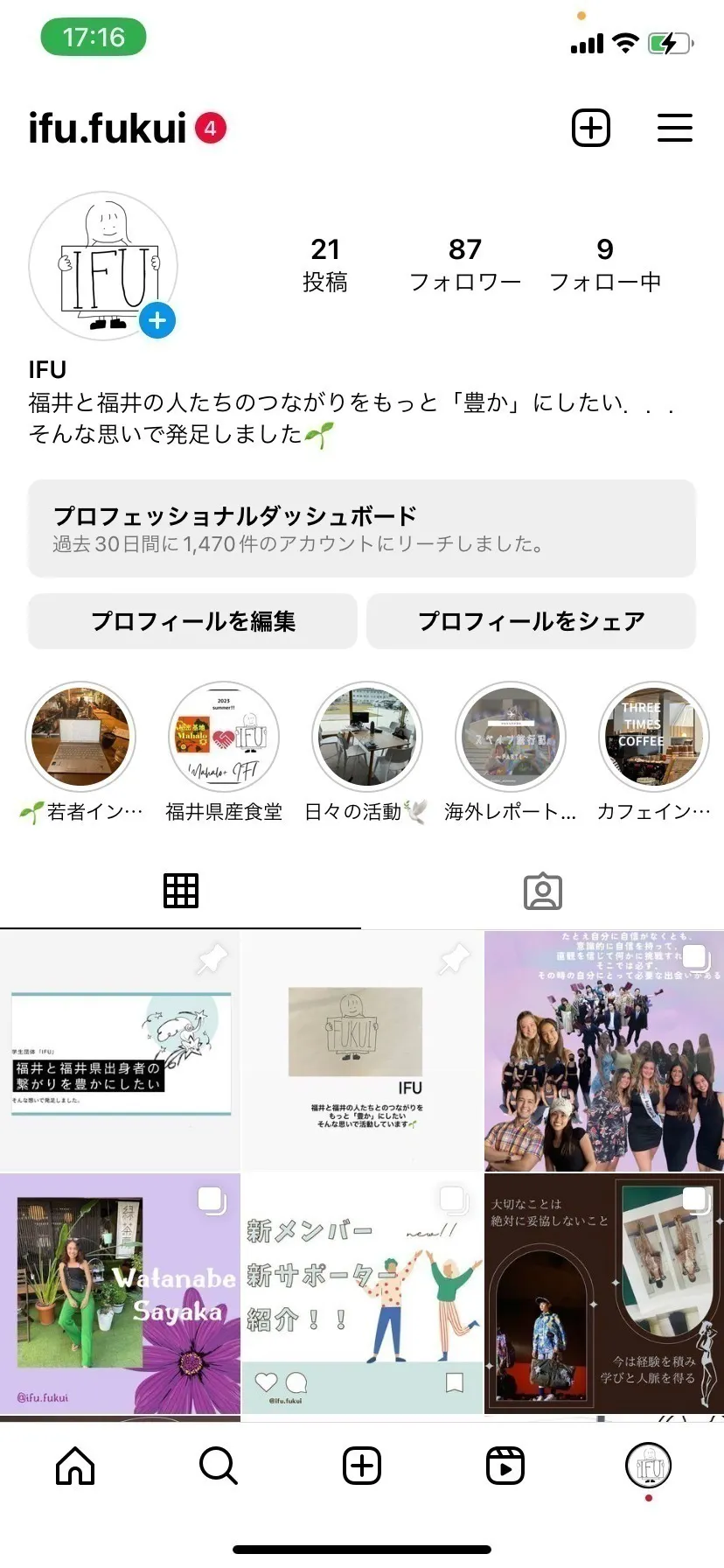The image size is (724, 1568).
Task: Open Reels from the bottom navigation
Action: click(x=506, y=1466)
